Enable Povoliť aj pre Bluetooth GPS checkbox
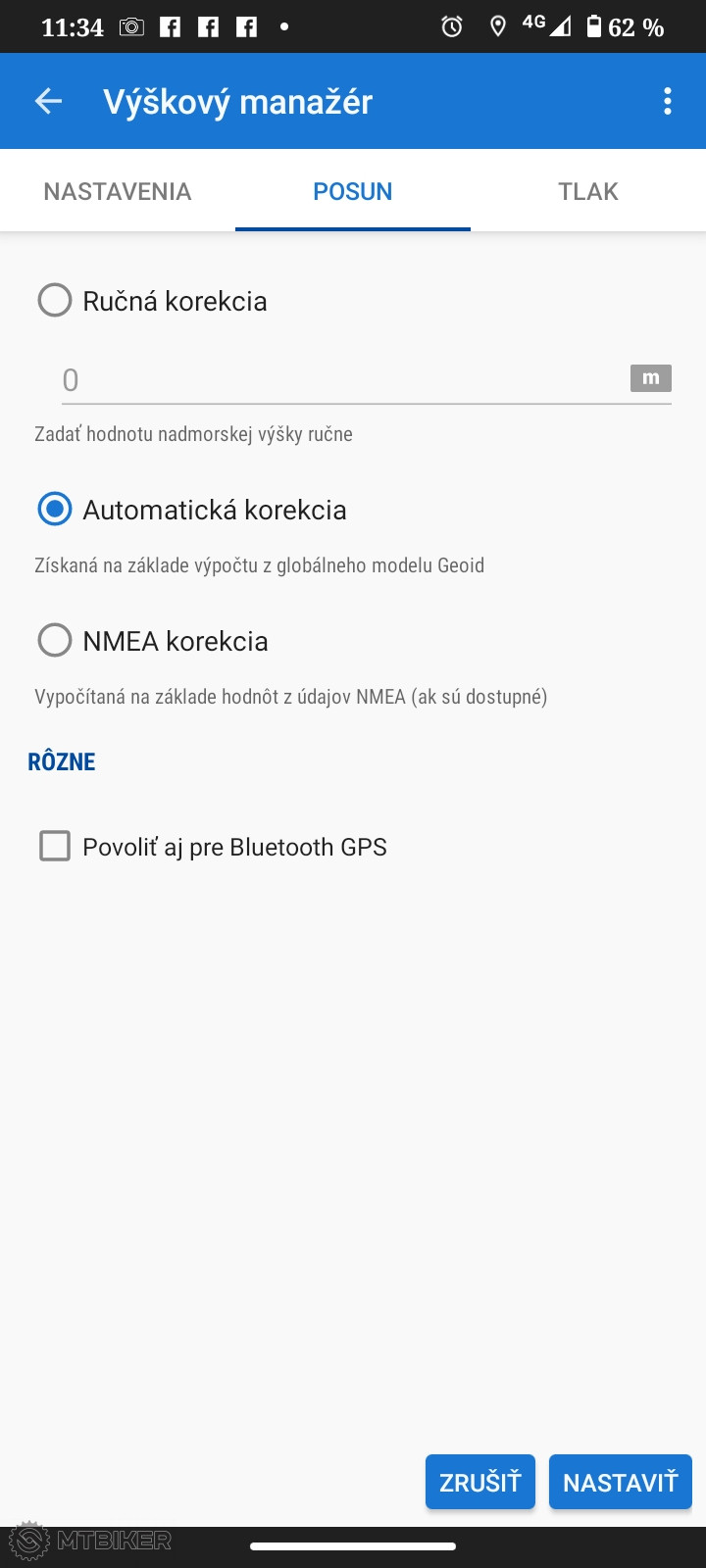Screen dimensions: 706x1568 [55, 846]
